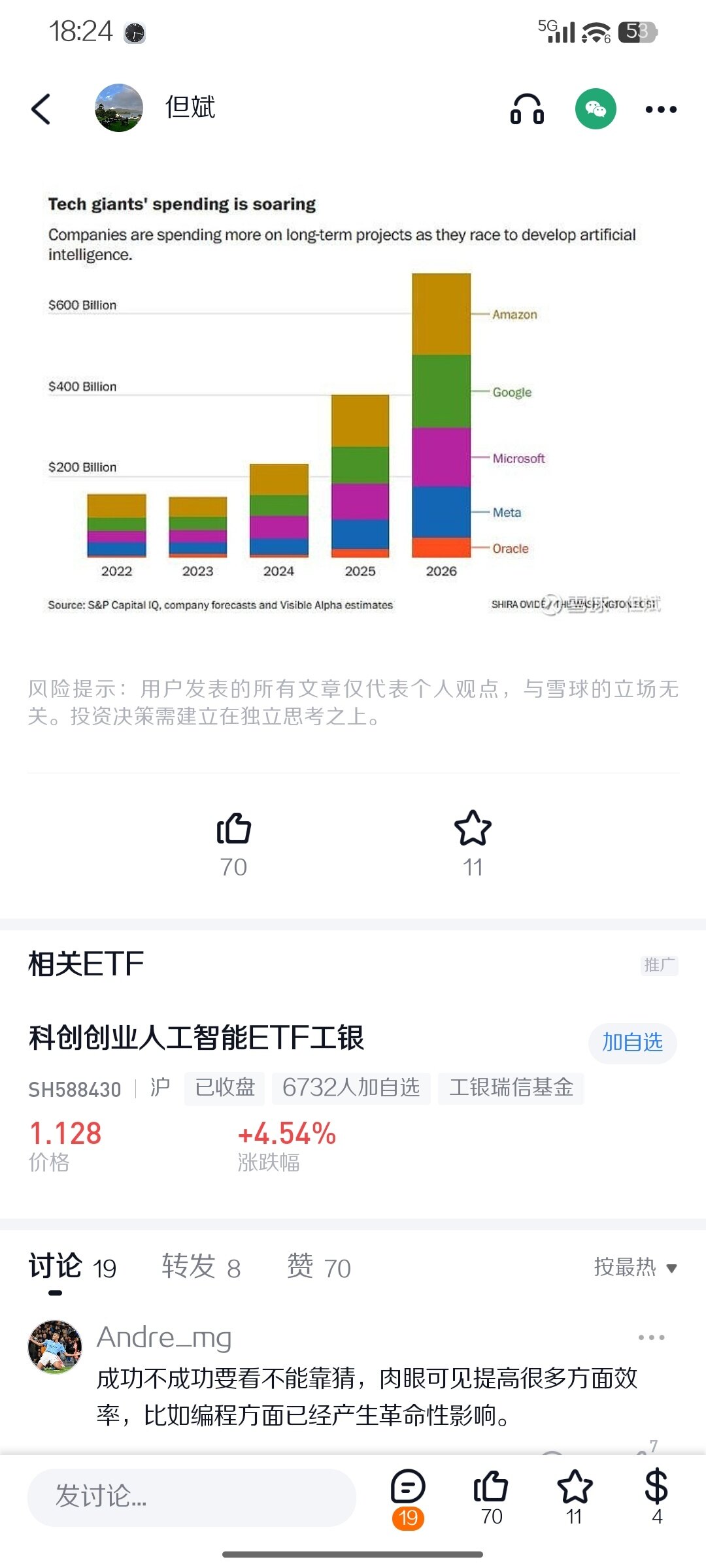Go back using the top-left arrow
This screenshot has height=1568, width=706.
[x=41, y=108]
